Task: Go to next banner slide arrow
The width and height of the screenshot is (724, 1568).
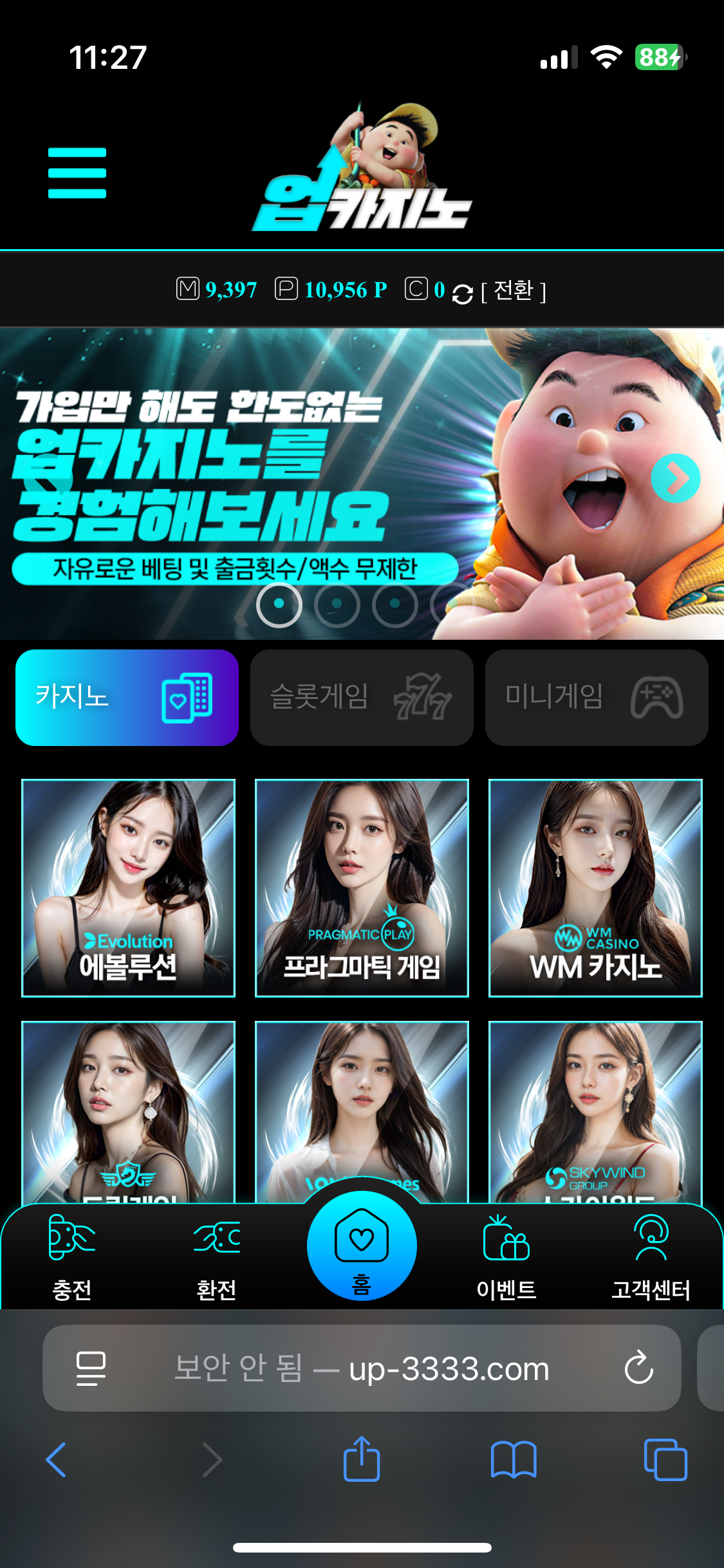Action: click(x=675, y=478)
